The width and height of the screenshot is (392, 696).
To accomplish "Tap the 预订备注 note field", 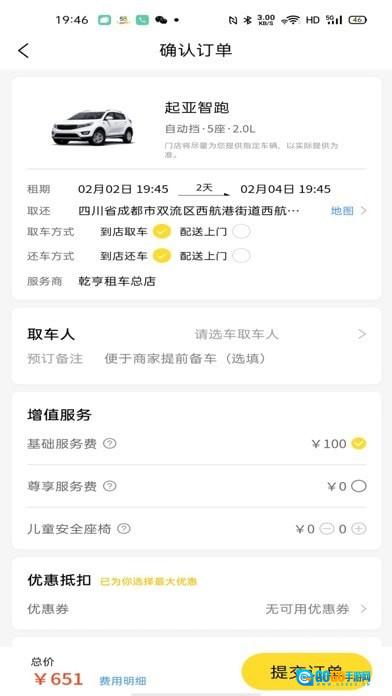I will (186, 359).
